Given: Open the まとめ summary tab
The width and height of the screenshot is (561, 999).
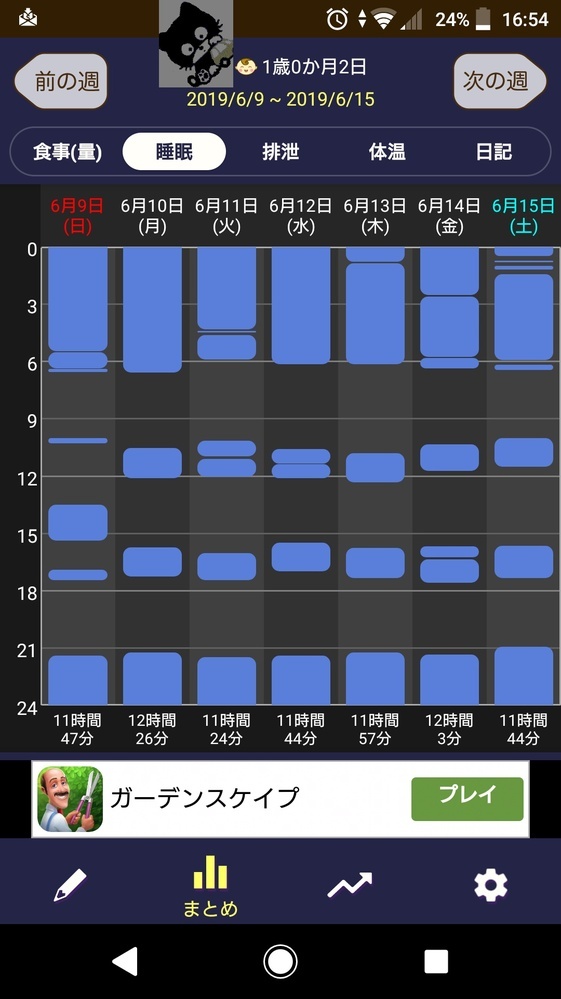Looking at the screenshot, I should click(x=210, y=886).
